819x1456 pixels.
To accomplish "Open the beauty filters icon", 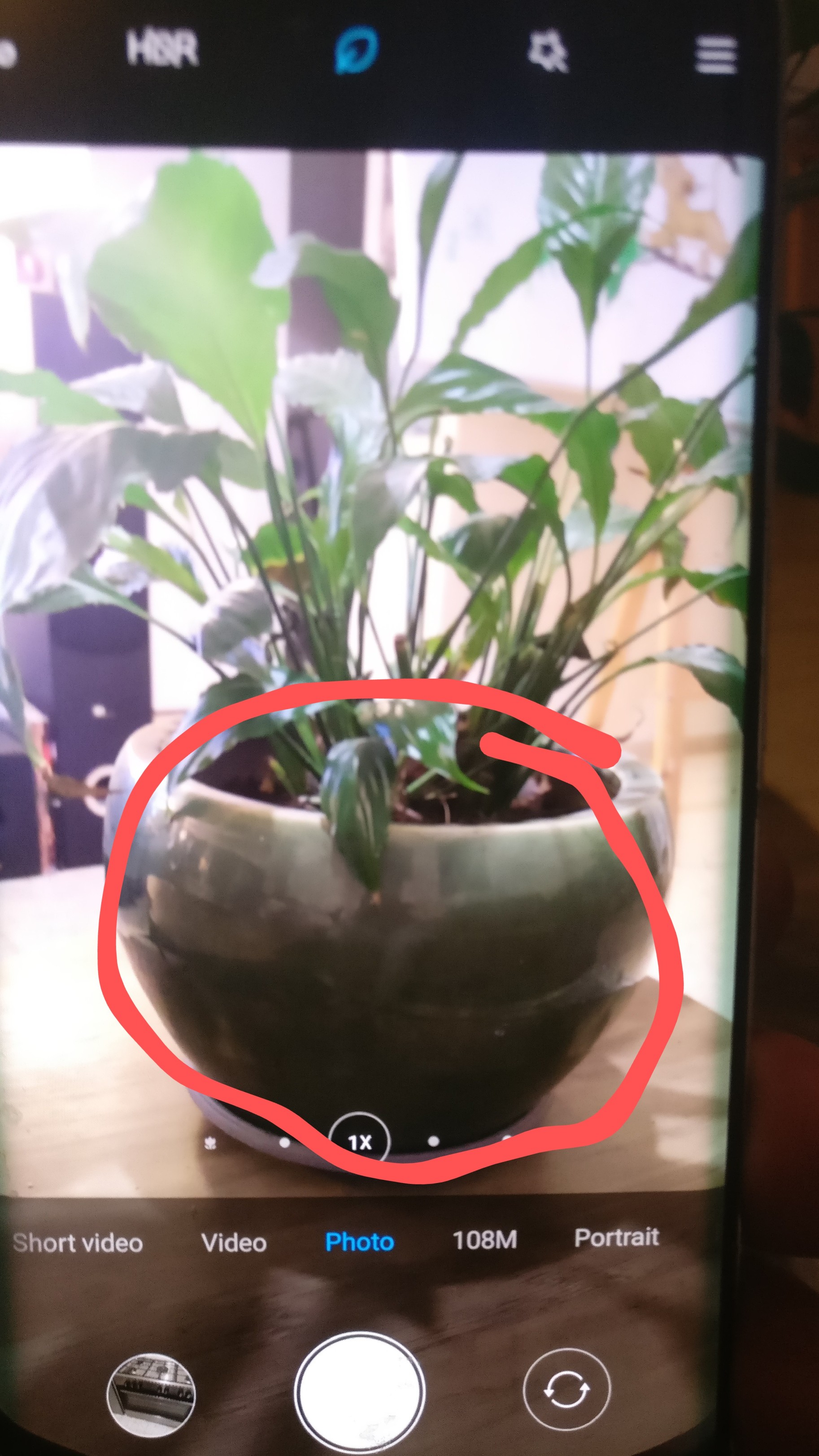I will (548, 52).
